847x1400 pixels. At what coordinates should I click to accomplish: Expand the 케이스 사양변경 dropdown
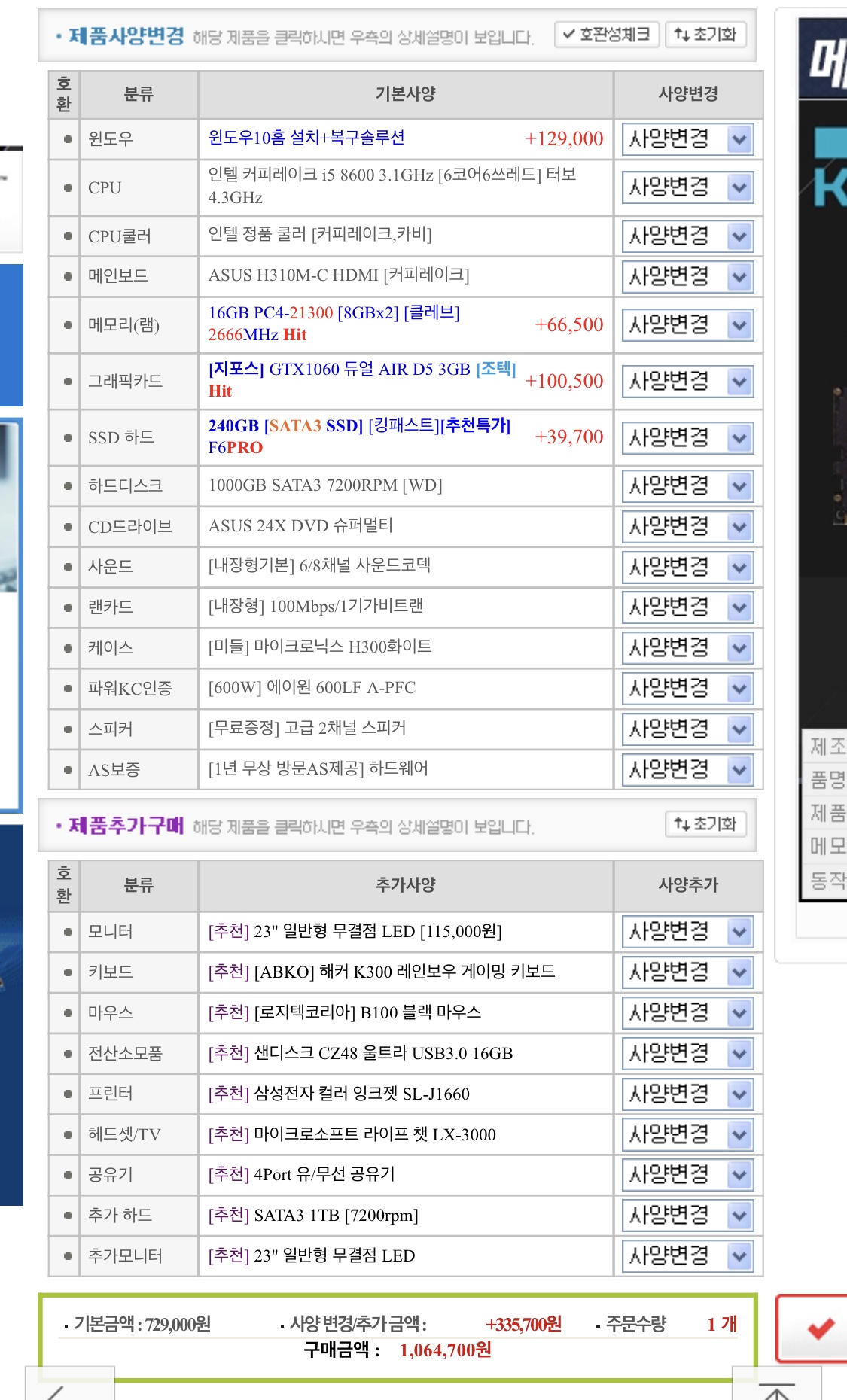point(687,647)
